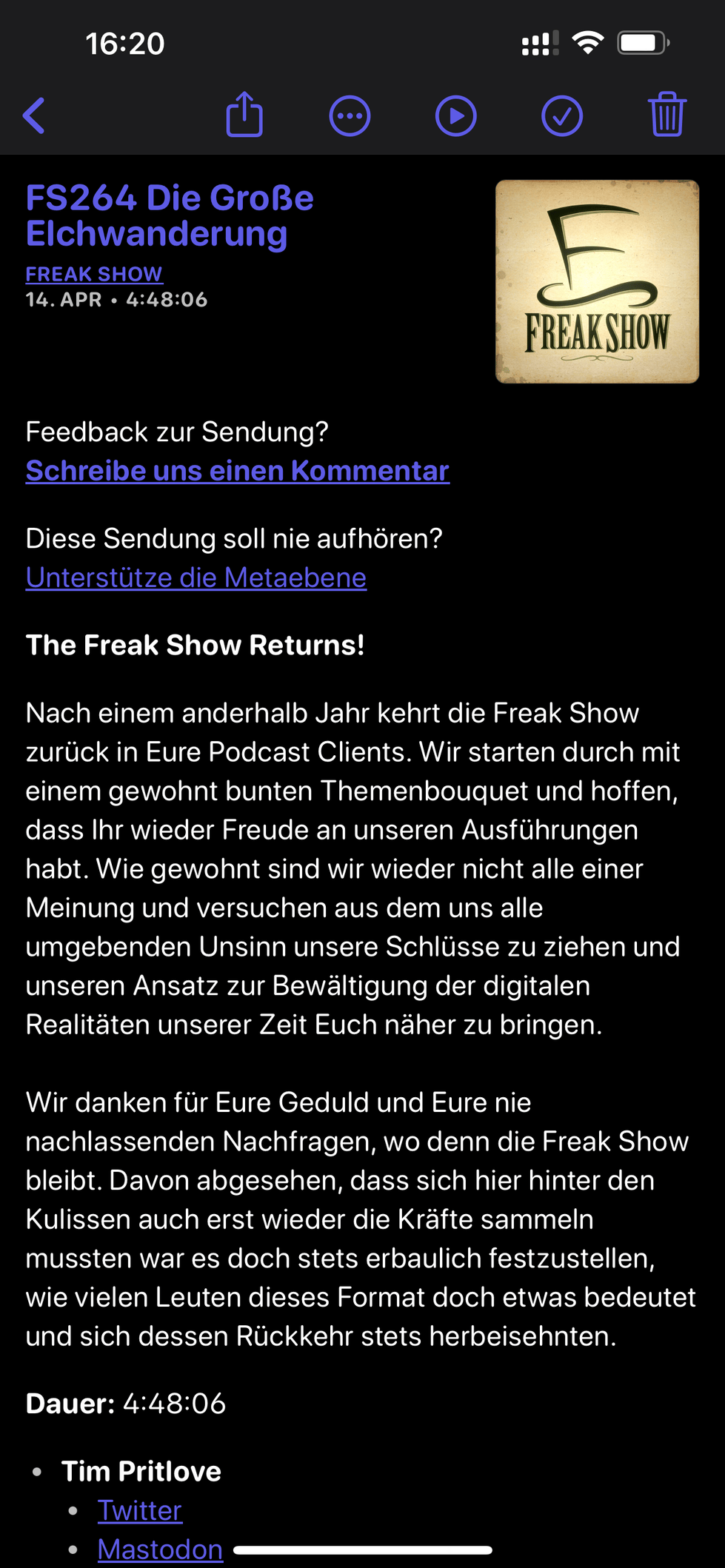This screenshot has width=725, height=1568.
Task: Delete this episode with trash icon
Action: pyautogui.click(x=667, y=115)
